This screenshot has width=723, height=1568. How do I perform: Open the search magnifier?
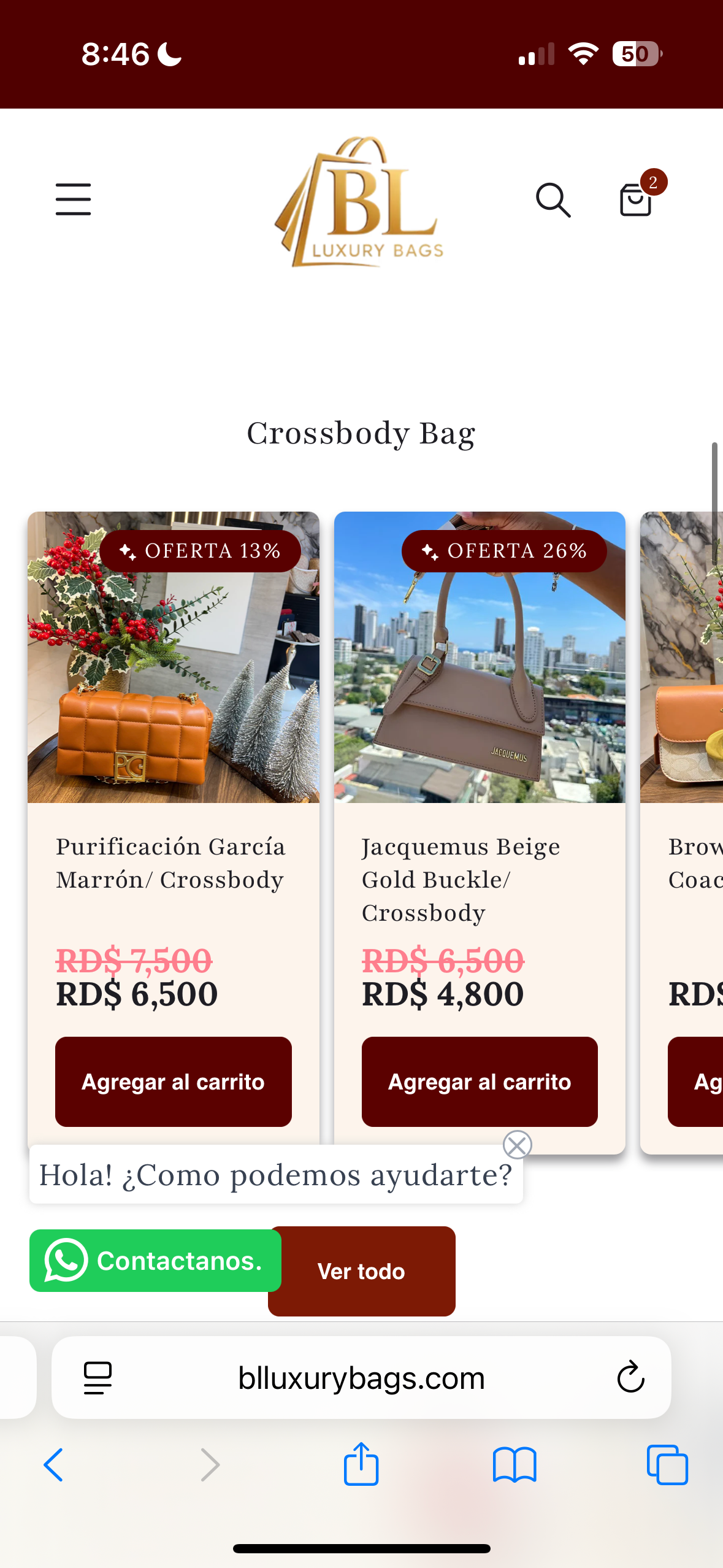pos(553,200)
